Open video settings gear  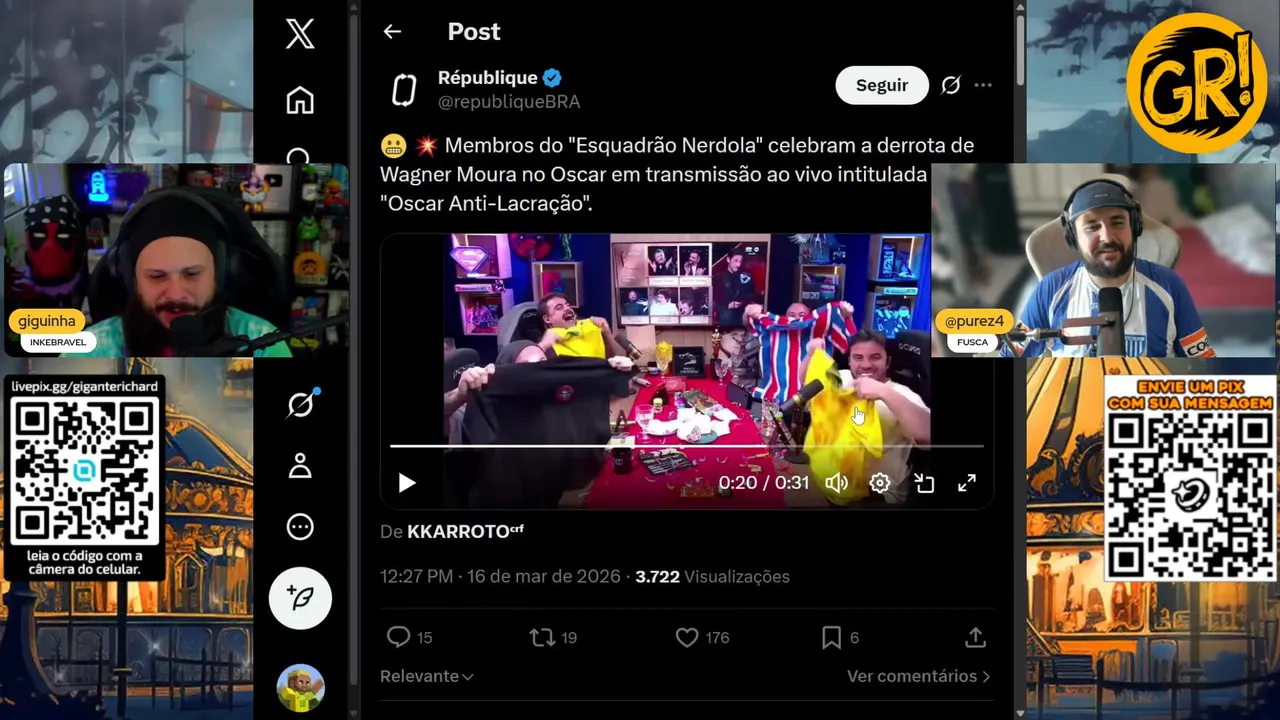pyautogui.click(x=880, y=483)
